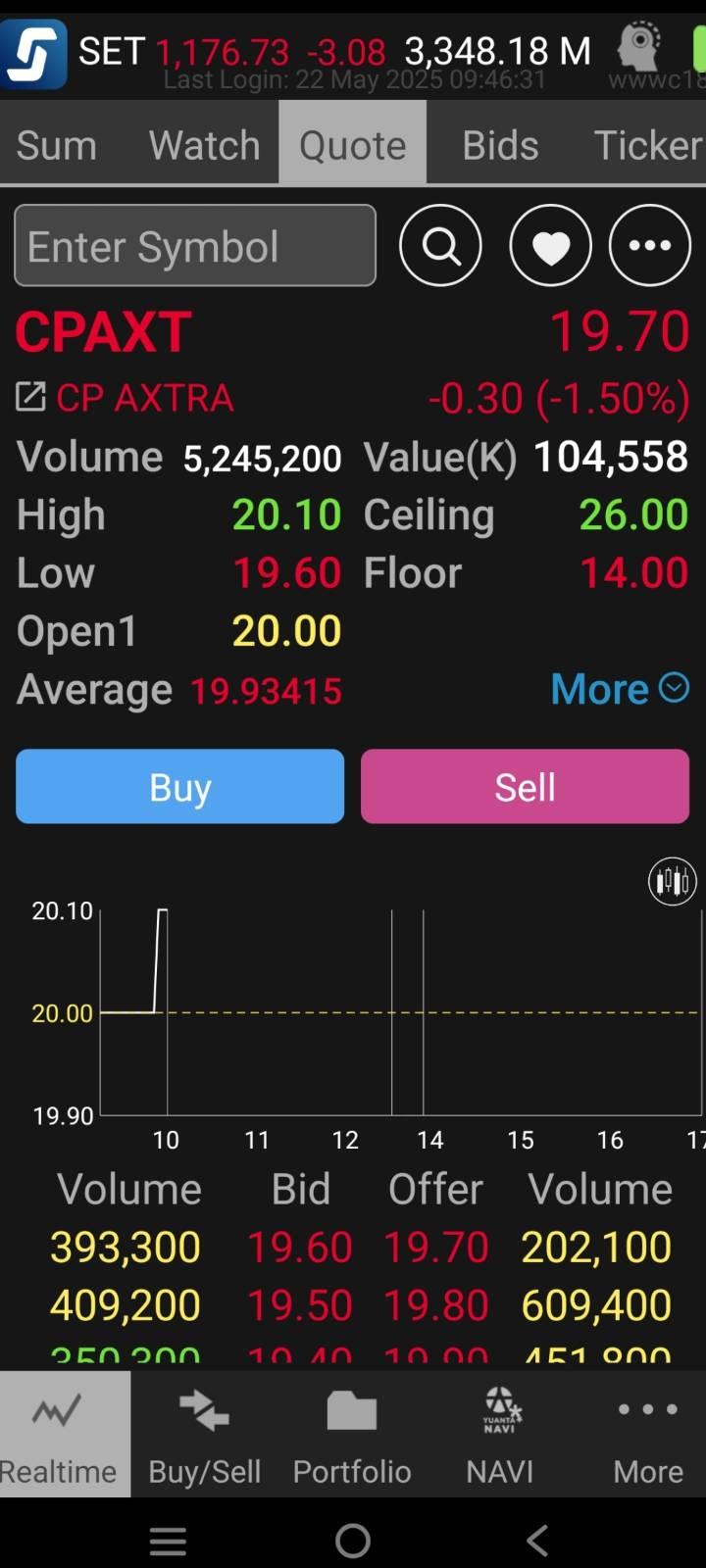Open the More section in bottom navigation
Screen dimensions: 706x1568
(647, 1435)
